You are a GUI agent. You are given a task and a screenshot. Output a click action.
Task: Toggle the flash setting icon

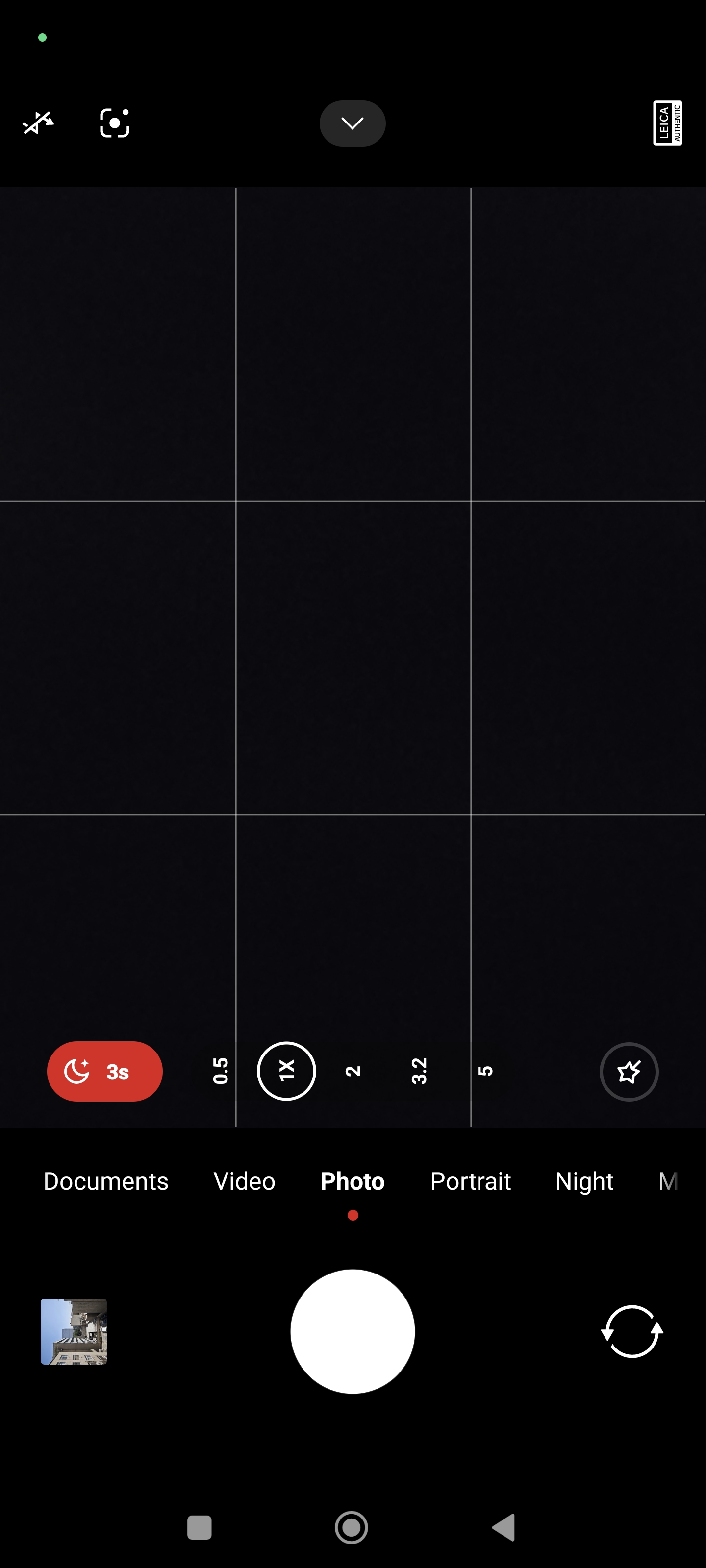[x=38, y=123]
